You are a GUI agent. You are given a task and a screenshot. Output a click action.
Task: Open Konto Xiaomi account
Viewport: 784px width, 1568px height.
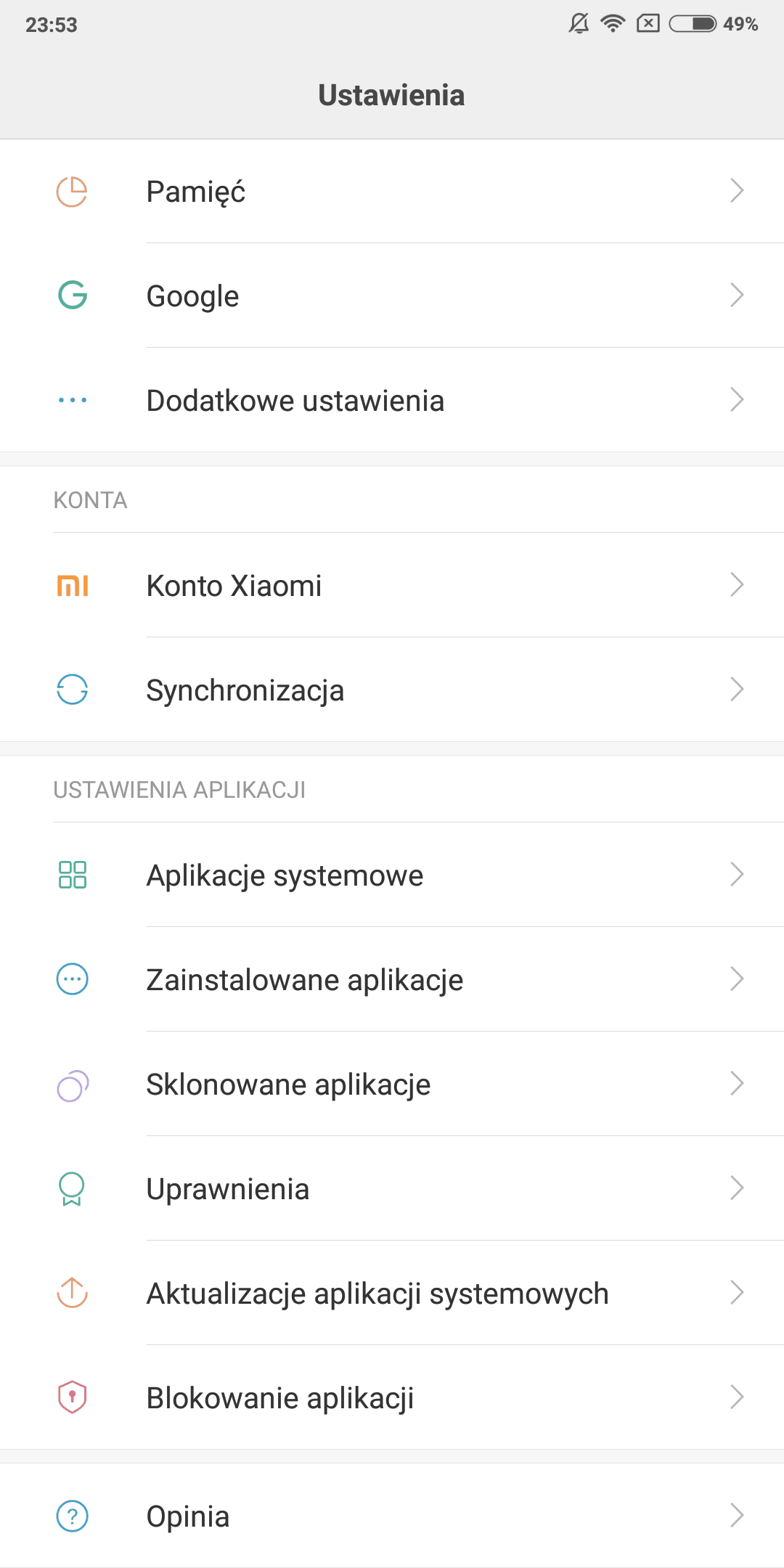click(x=392, y=586)
